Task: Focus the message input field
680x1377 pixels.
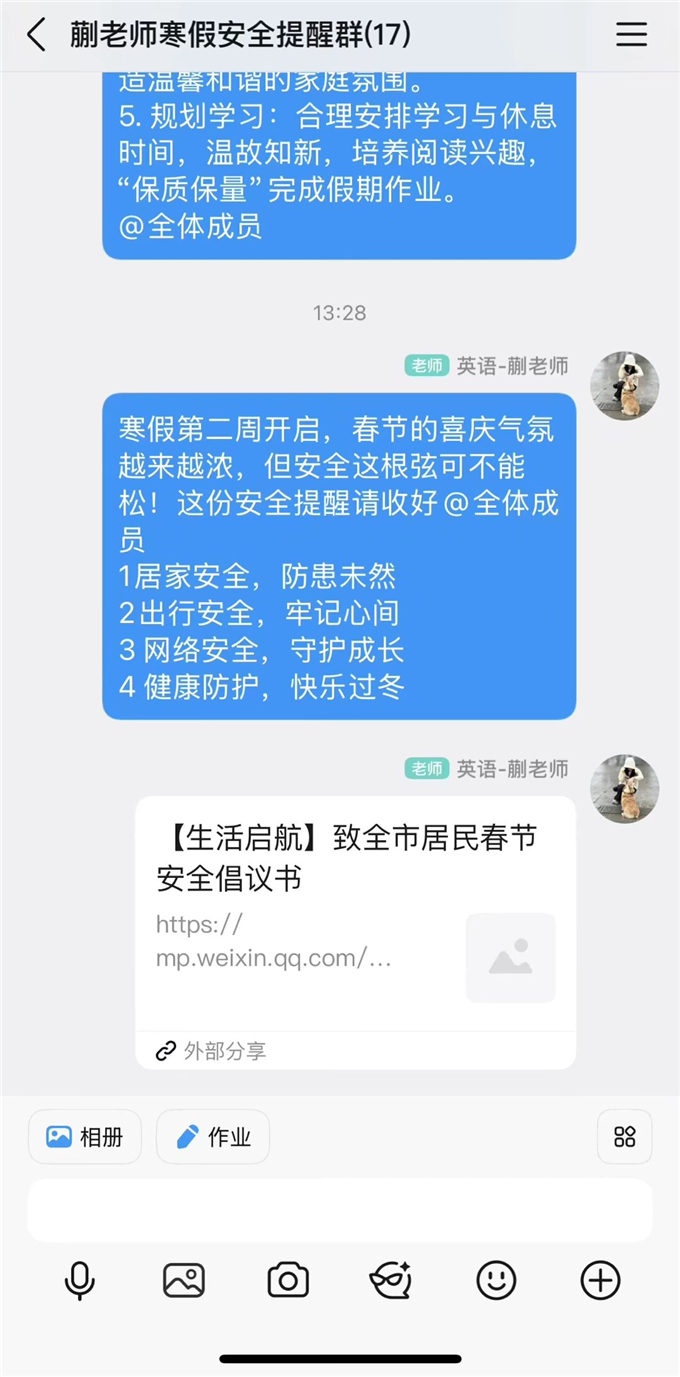Action: pos(340,1210)
